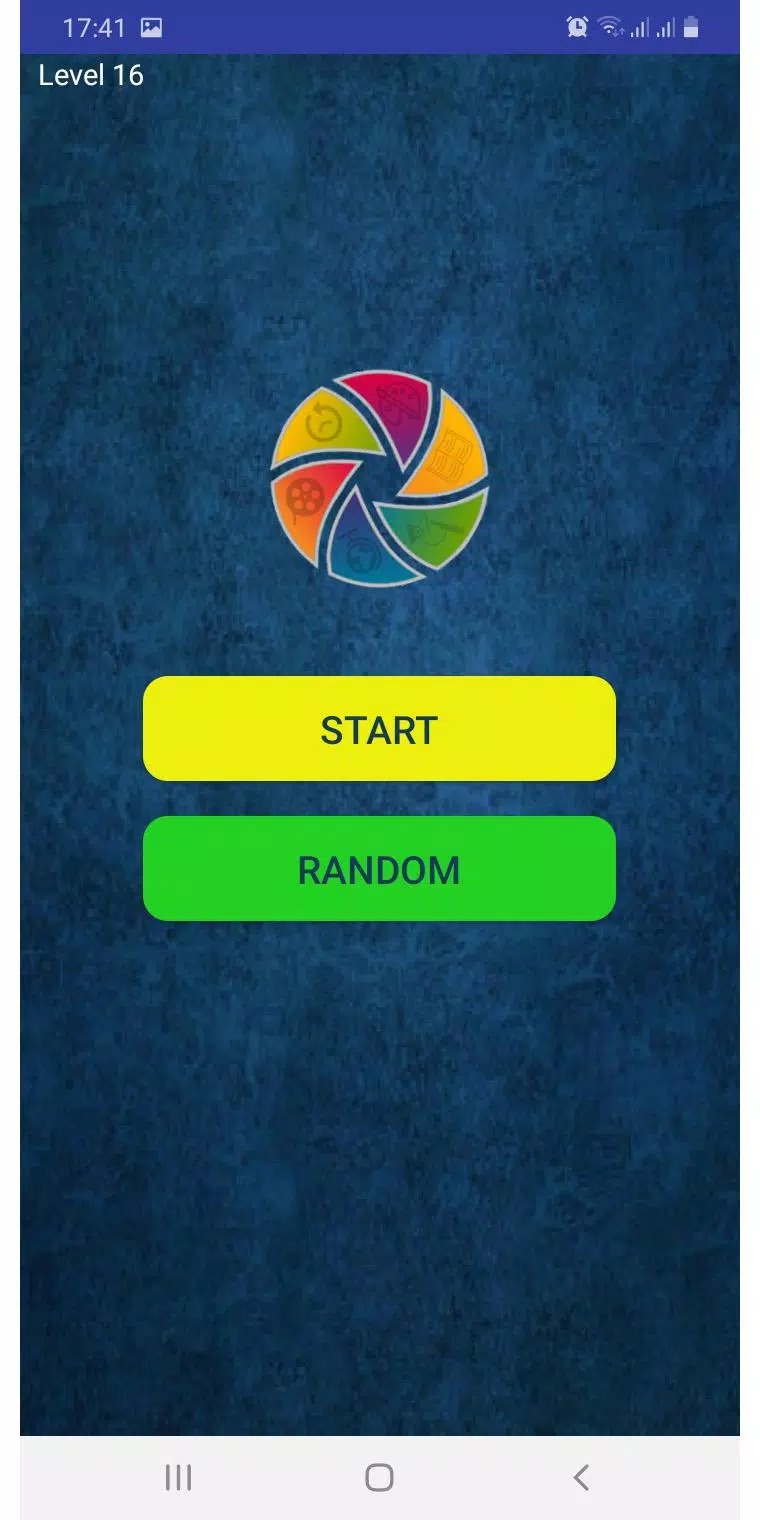Viewport: 760px width, 1520px height.
Task: Open the recent apps view
Action: pos(178,1477)
